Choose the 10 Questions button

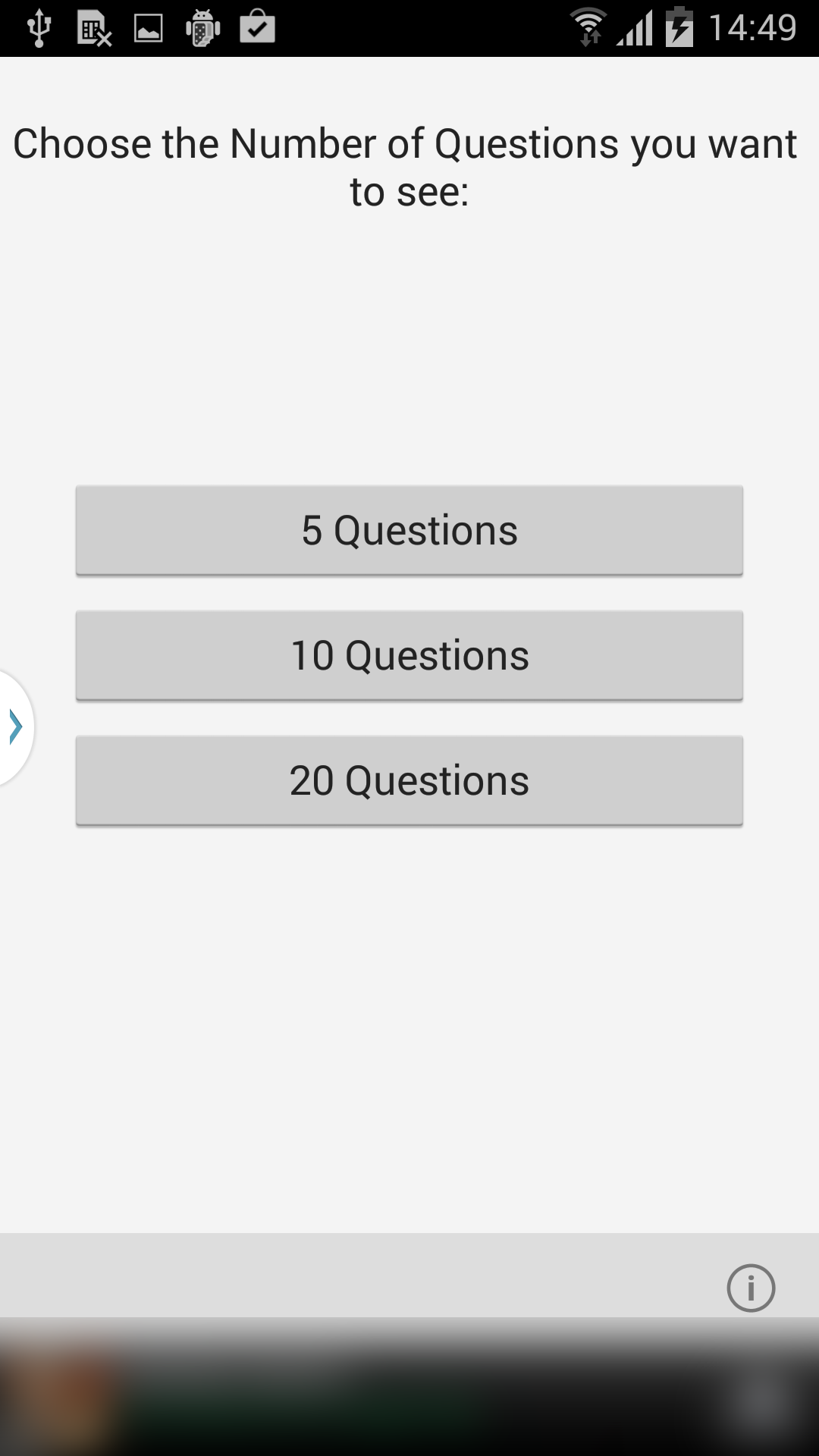pyautogui.click(x=409, y=655)
